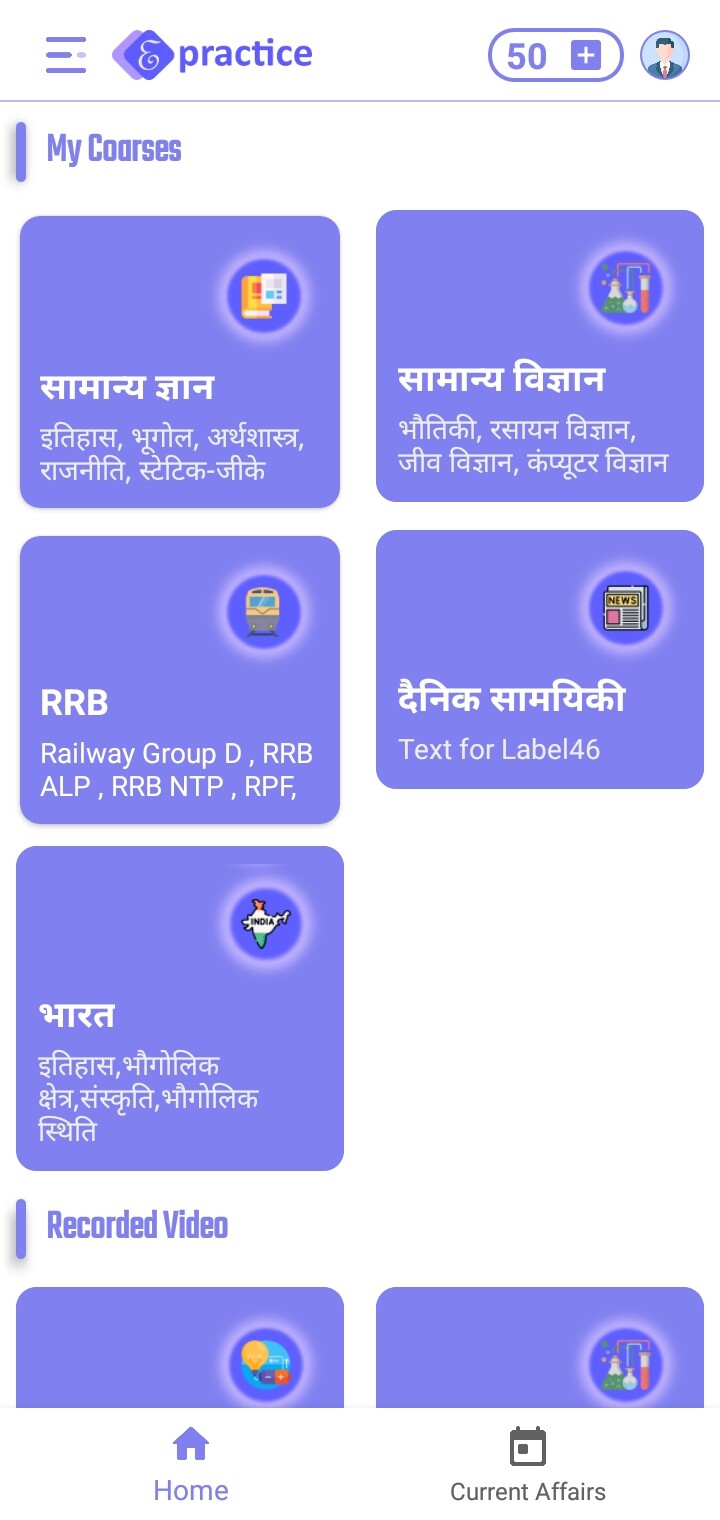This screenshot has height=1520, width=720.
Task: Open the user profile avatar
Action: coord(665,55)
